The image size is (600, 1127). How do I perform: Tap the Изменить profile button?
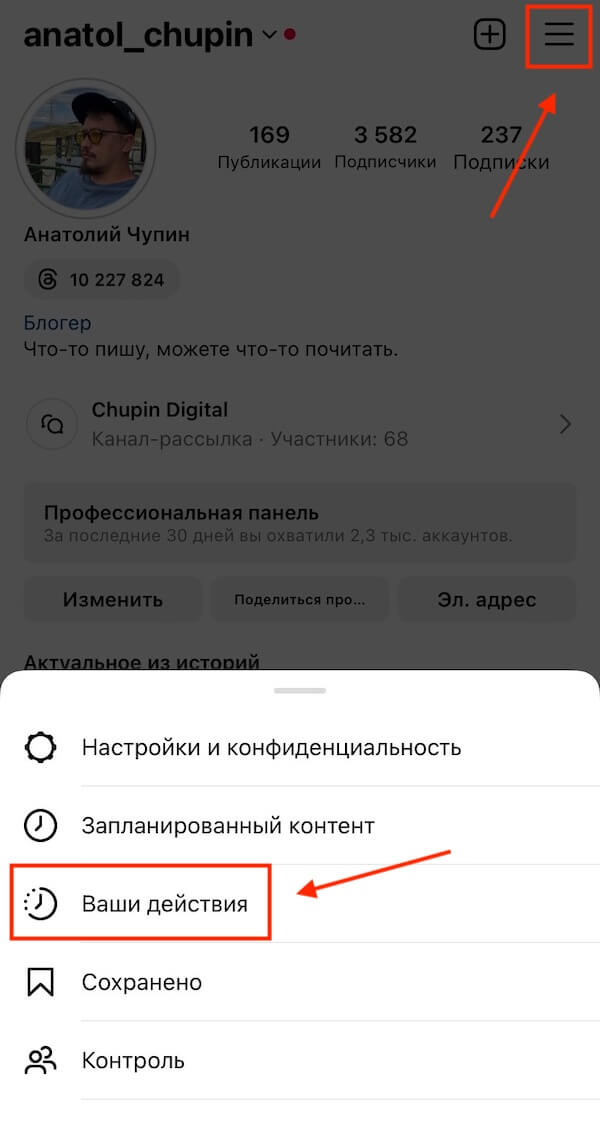click(113, 599)
